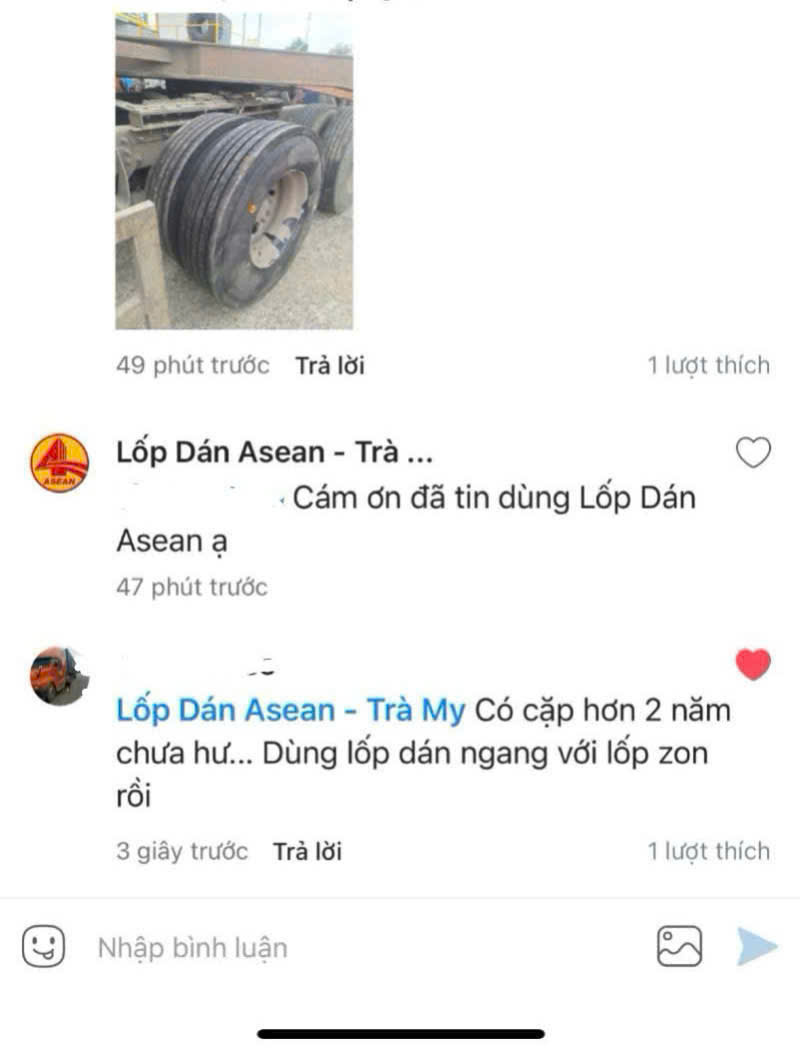Choose 'Trả lời' under the newest comment

point(305,852)
